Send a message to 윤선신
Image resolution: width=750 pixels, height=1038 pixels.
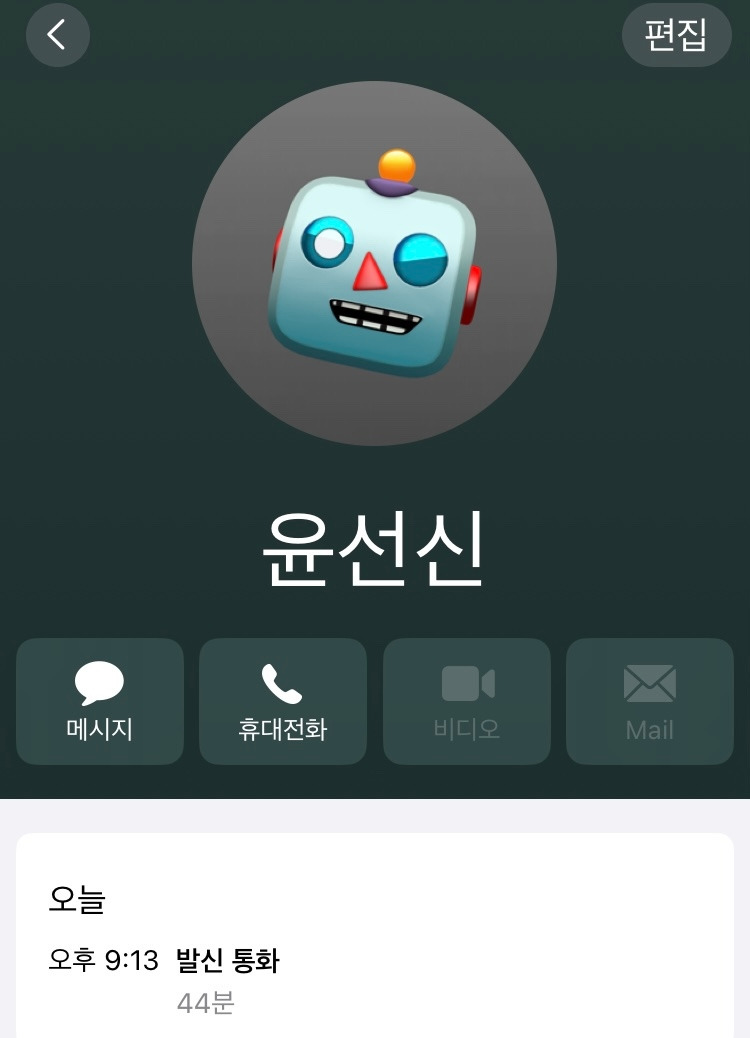point(99,700)
